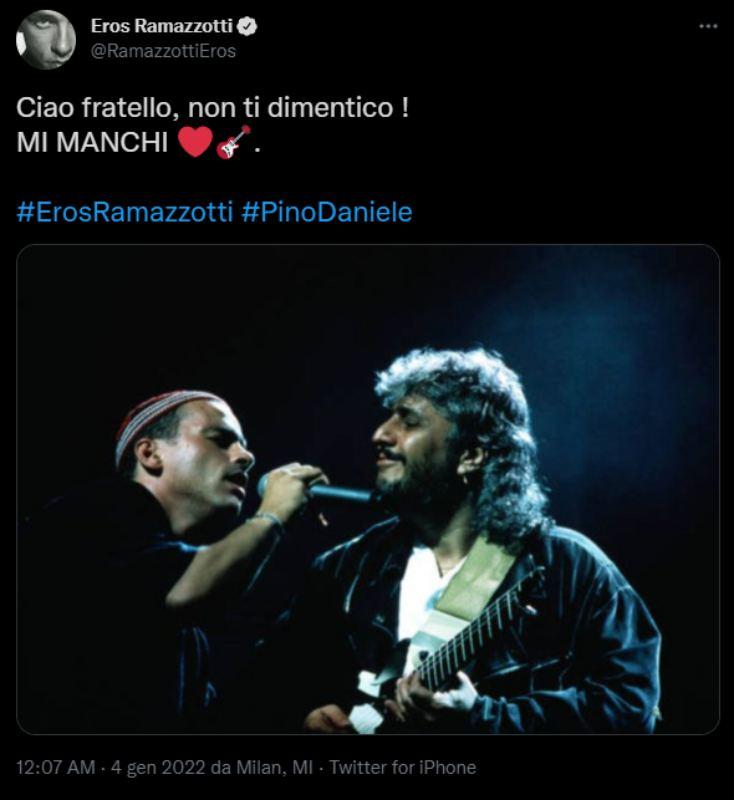Open the @RamazzottiEros profile handle
The width and height of the screenshot is (734, 800).
pyautogui.click(x=163, y=51)
